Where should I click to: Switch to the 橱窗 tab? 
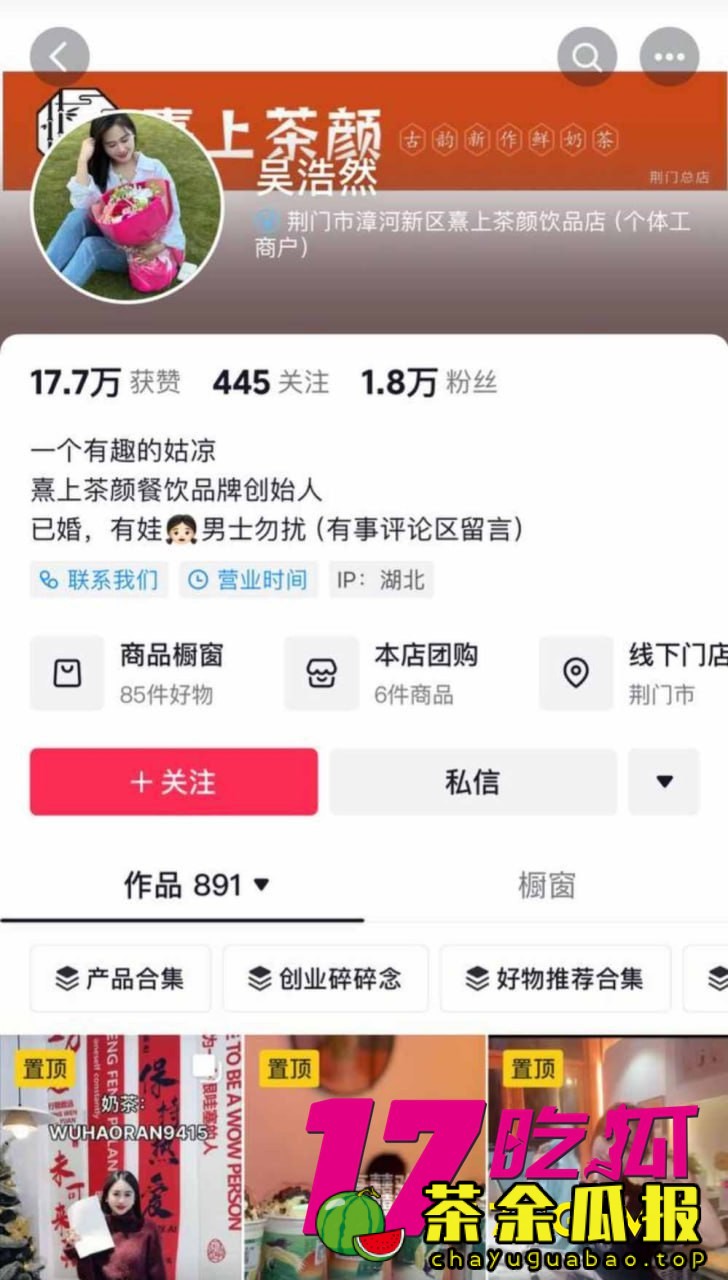546,885
